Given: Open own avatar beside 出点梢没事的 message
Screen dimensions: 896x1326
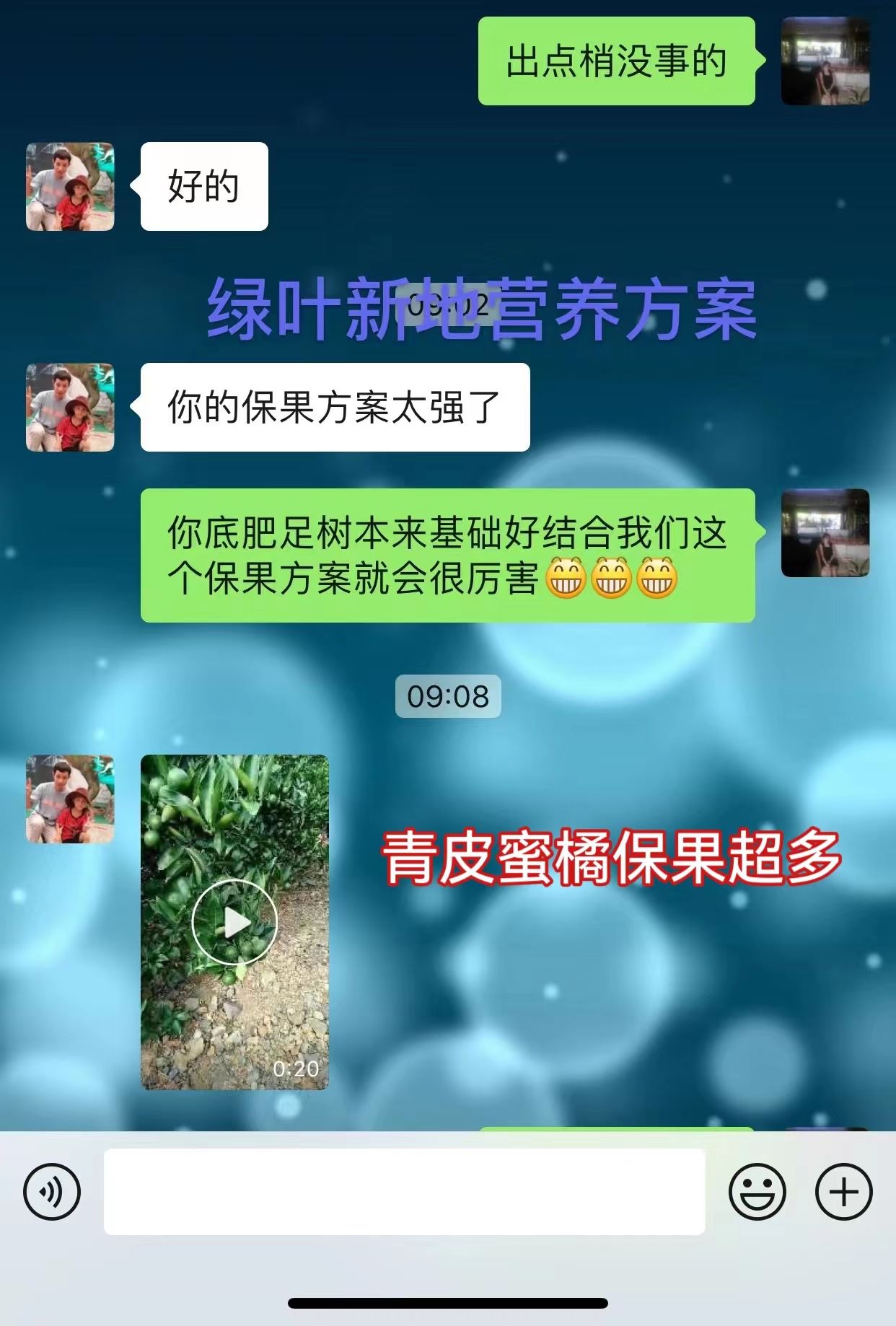Looking at the screenshot, I should [825, 61].
